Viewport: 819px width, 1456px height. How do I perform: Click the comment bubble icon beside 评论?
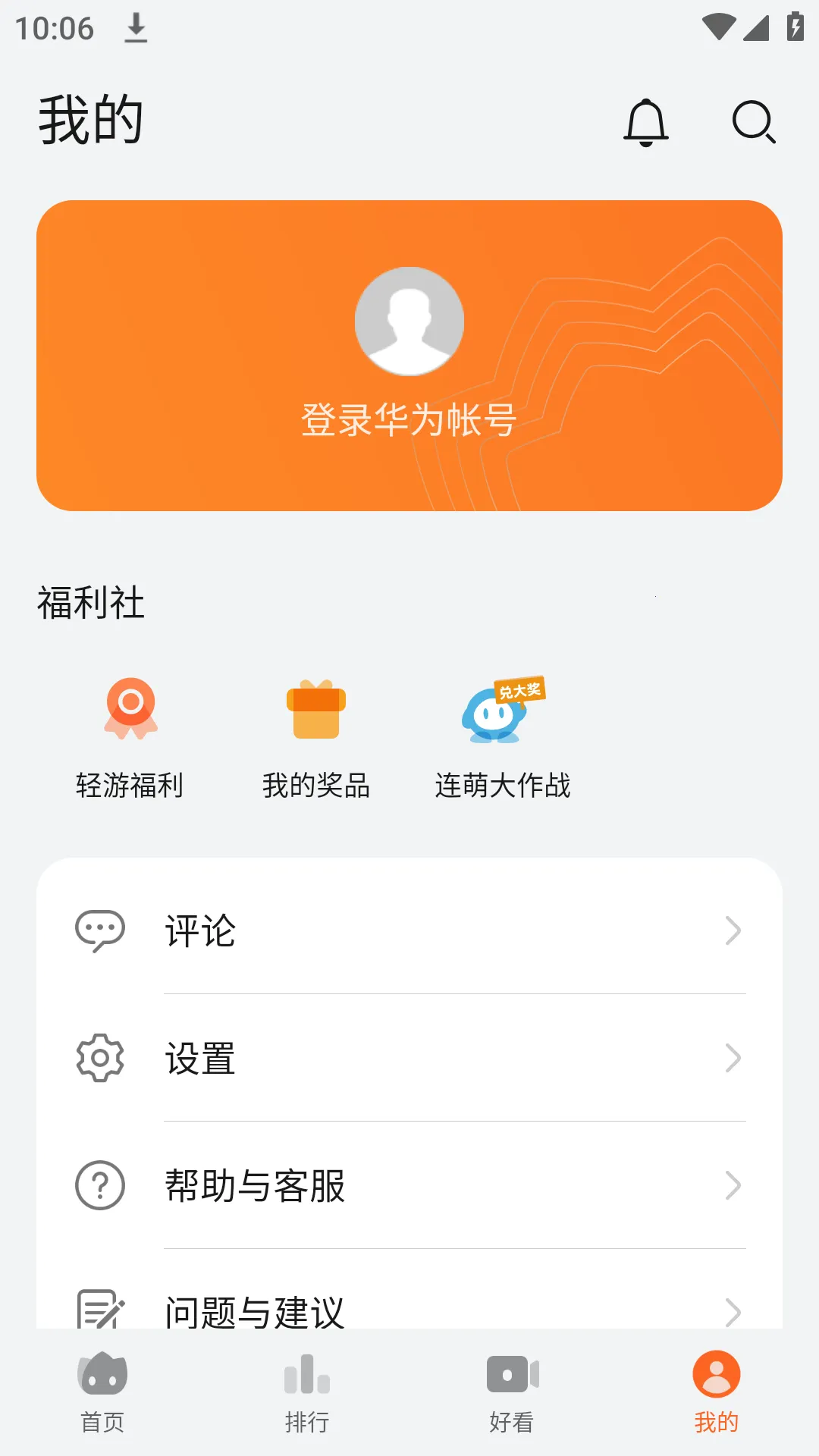click(98, 931)
